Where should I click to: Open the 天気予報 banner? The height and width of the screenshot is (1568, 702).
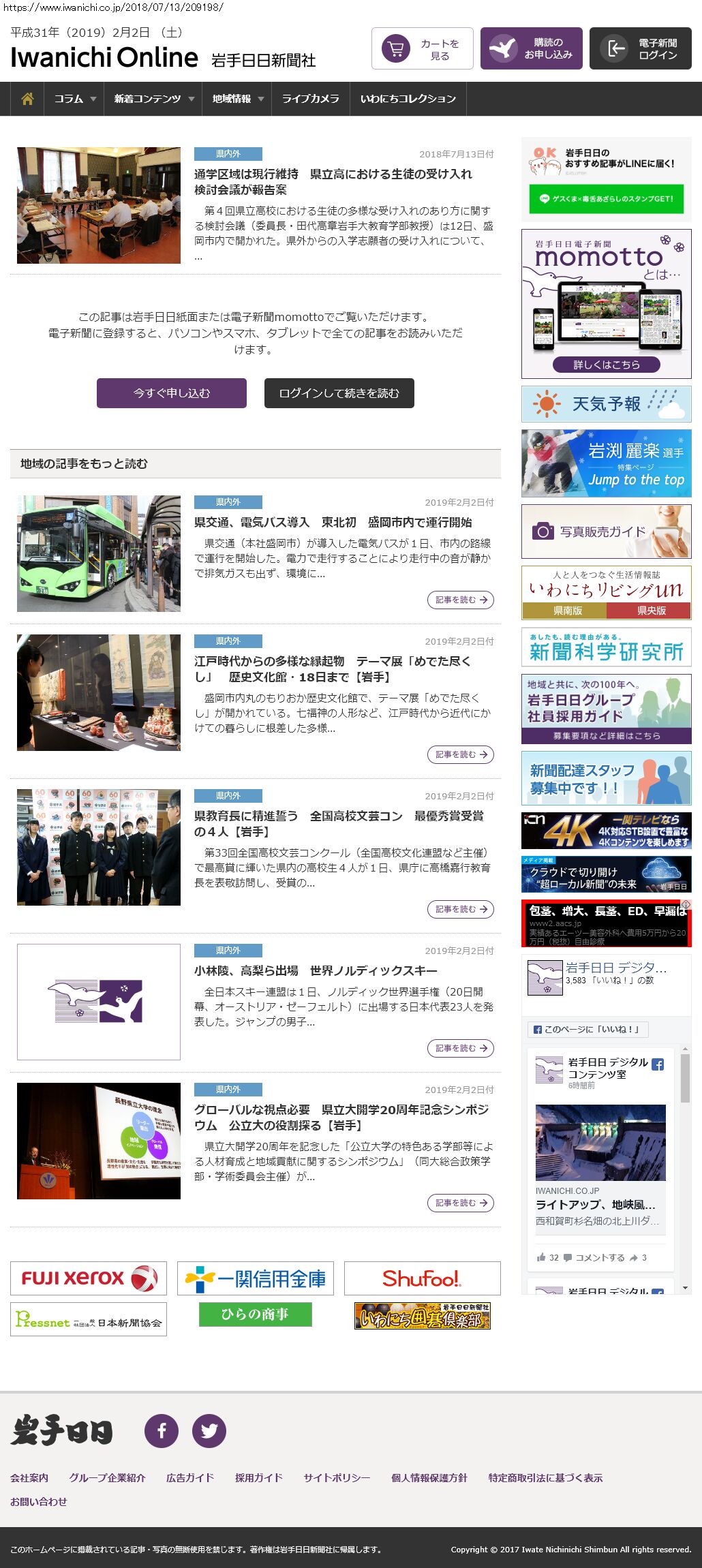606,404
